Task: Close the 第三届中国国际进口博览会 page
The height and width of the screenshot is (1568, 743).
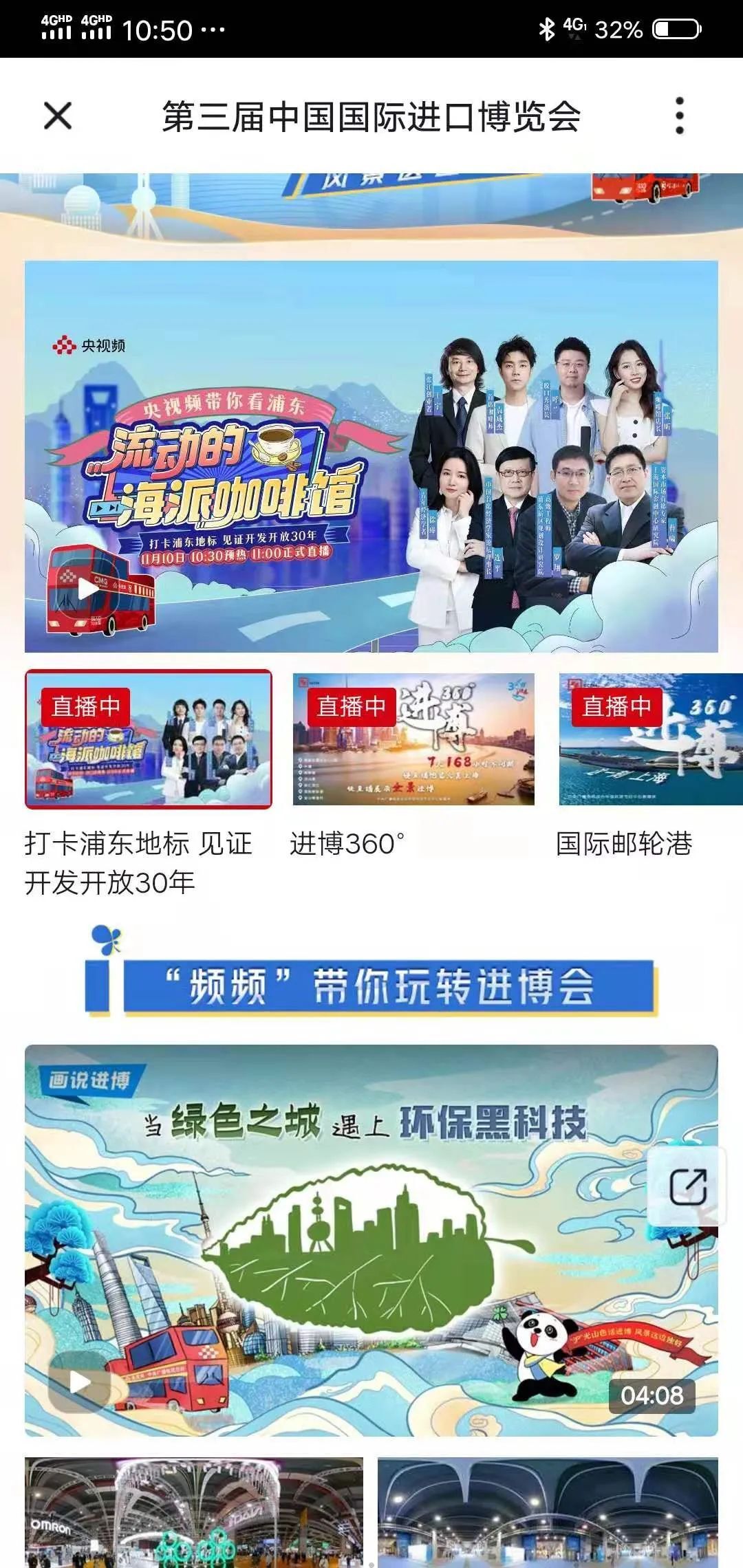Action: coord(58,116)
